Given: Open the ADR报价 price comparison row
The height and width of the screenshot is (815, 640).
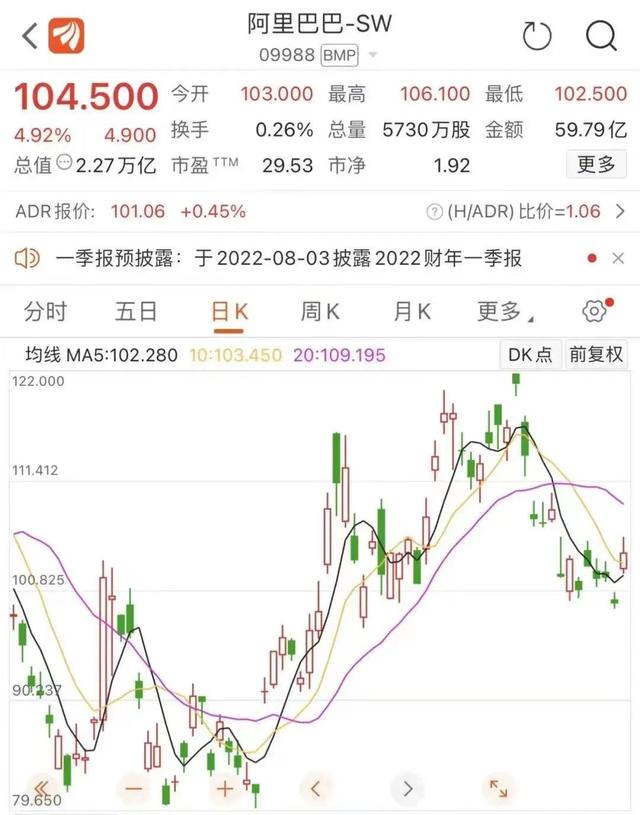Looking at the screenshot, I should tap(320, 212).
